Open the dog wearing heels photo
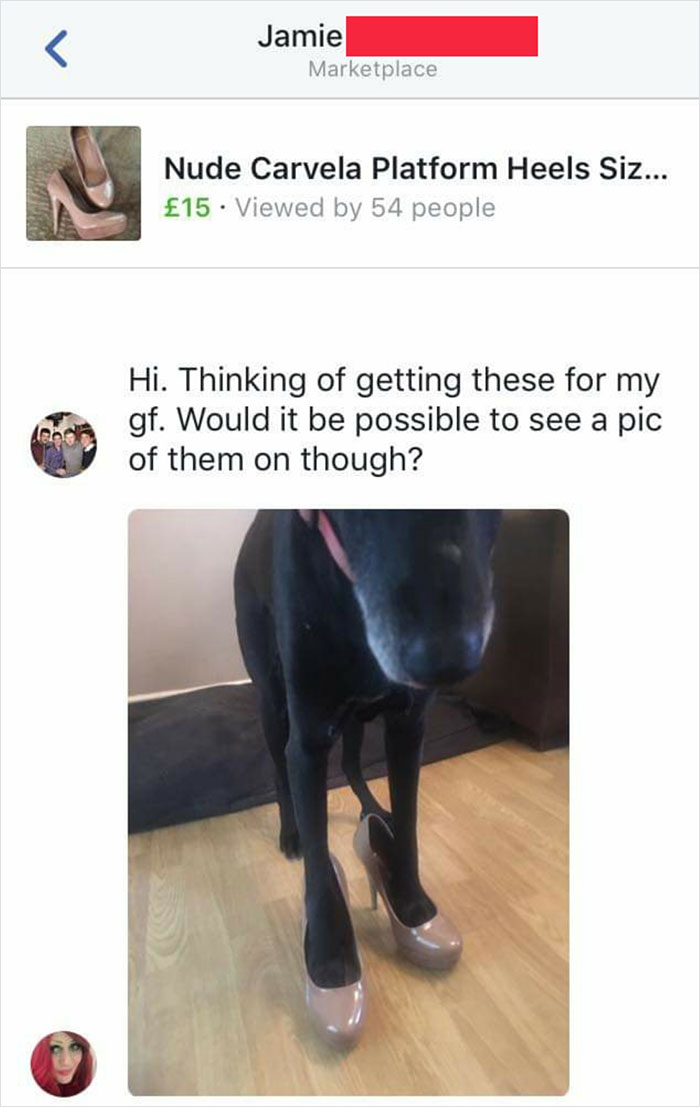Image resolution: width=700 pixels, height=1107 pixels. point(348,802)
